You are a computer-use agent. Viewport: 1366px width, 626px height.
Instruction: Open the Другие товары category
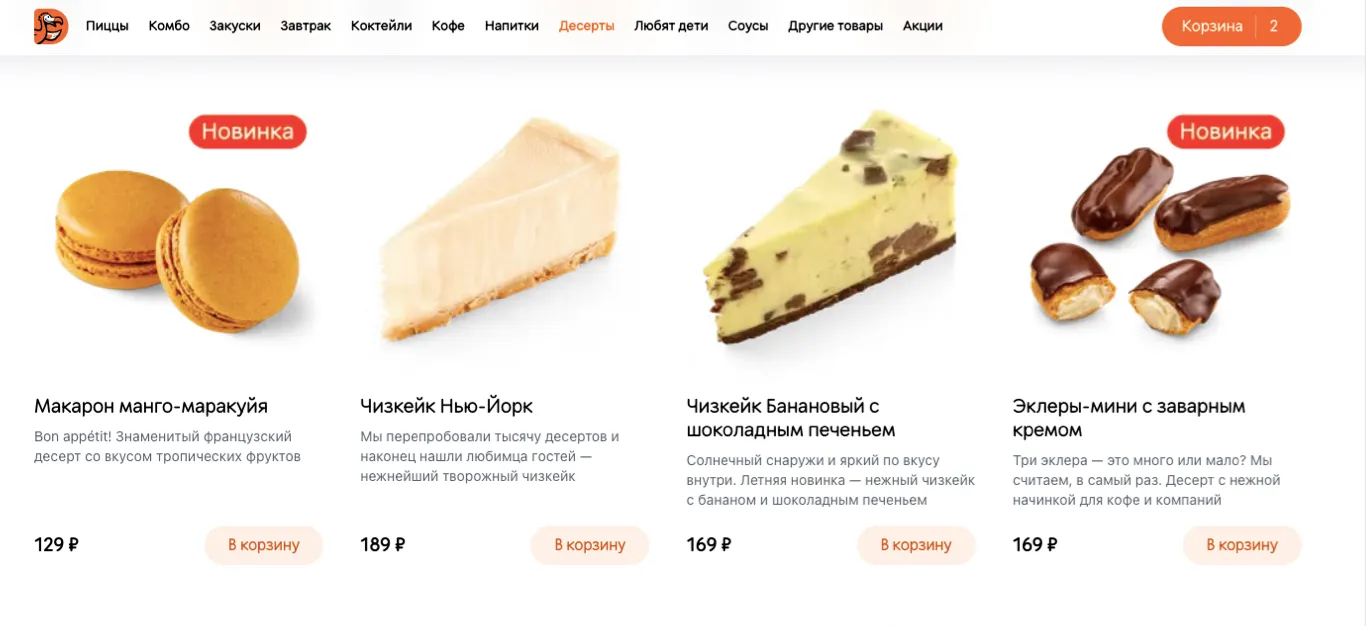[x=835, y=26]
